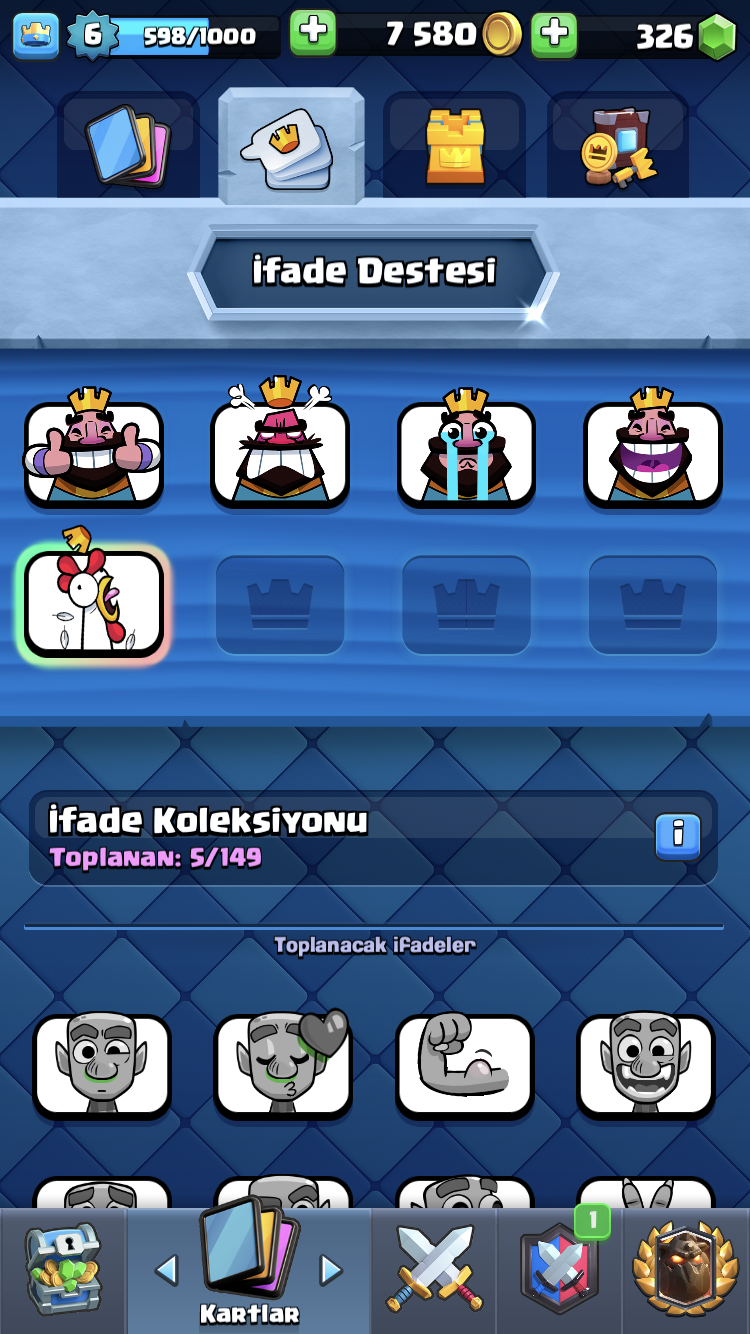Screen dimensions: 750x1334
Task: Switch to the tower skins tab
Action: (x=454, y=146)
